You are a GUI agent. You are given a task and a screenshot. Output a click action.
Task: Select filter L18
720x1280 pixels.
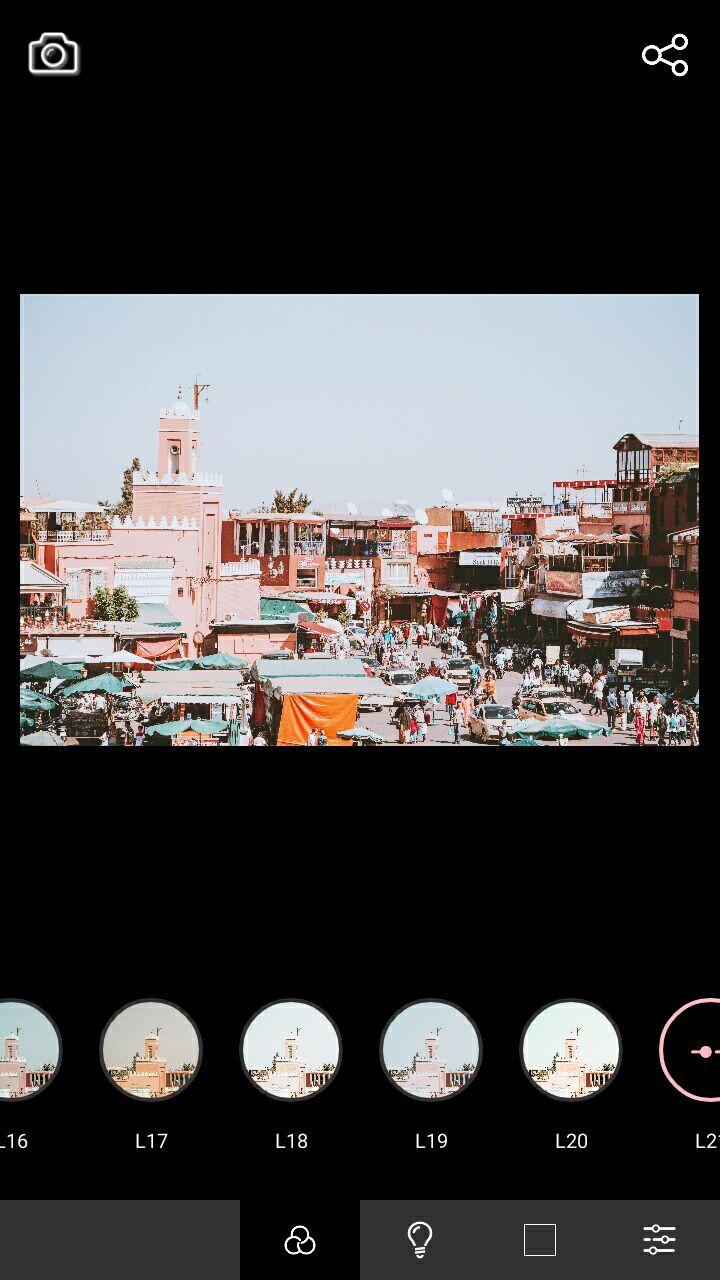point(291,1050)
